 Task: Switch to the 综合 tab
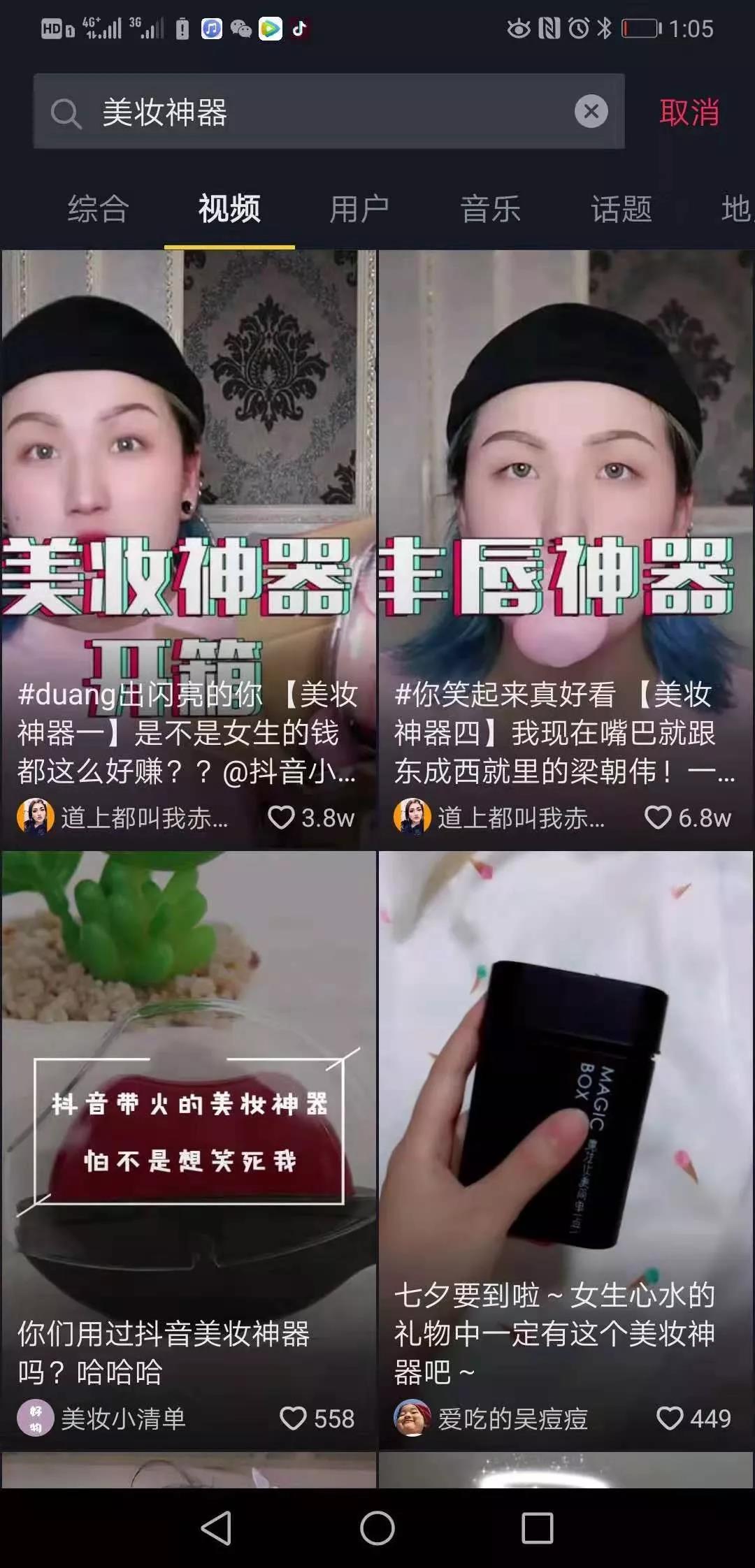[x=98, y=209]
